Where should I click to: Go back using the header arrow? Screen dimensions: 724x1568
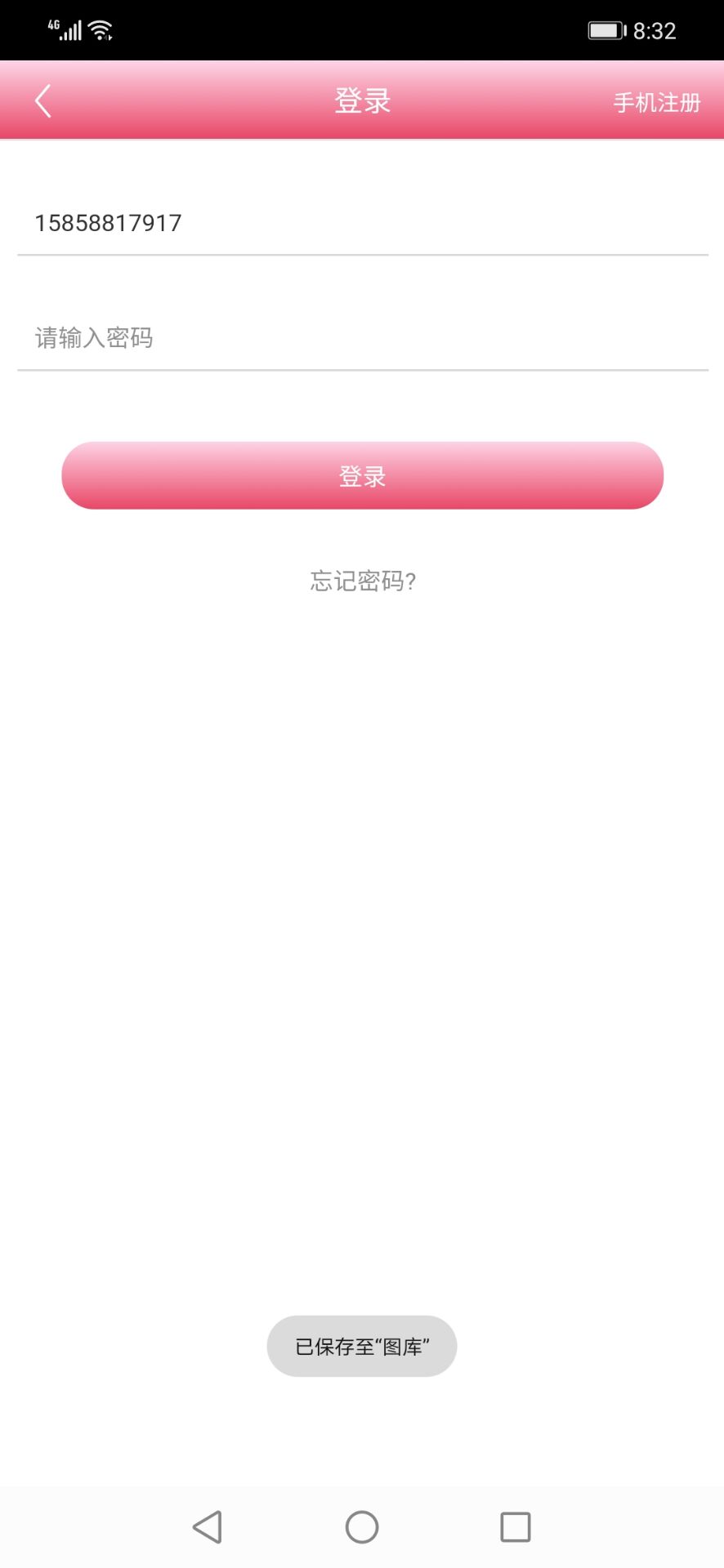(x=43, y=101)
